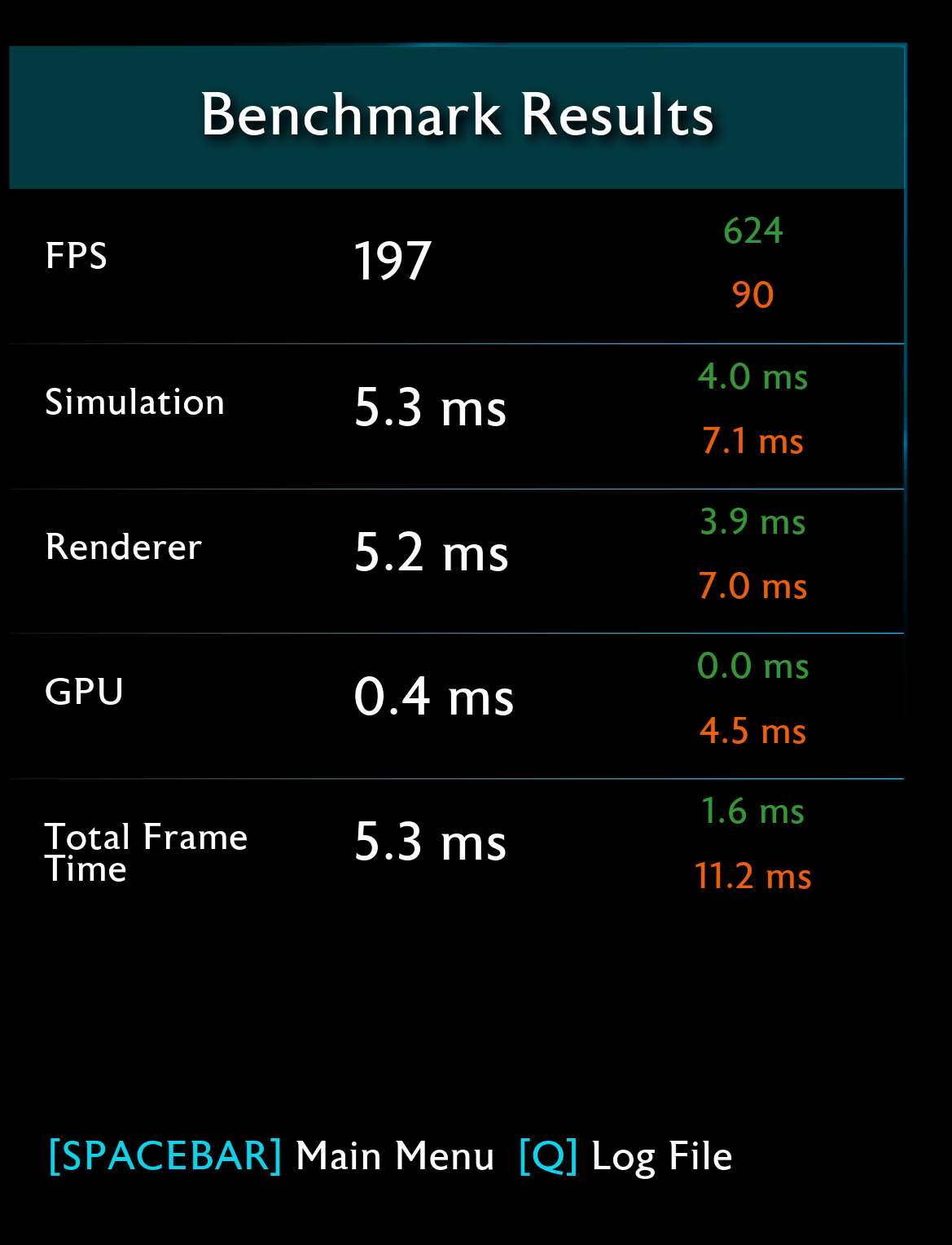
Task: Return to the Main Menu
Action: pyautogui.click(x=271, y=1155)
